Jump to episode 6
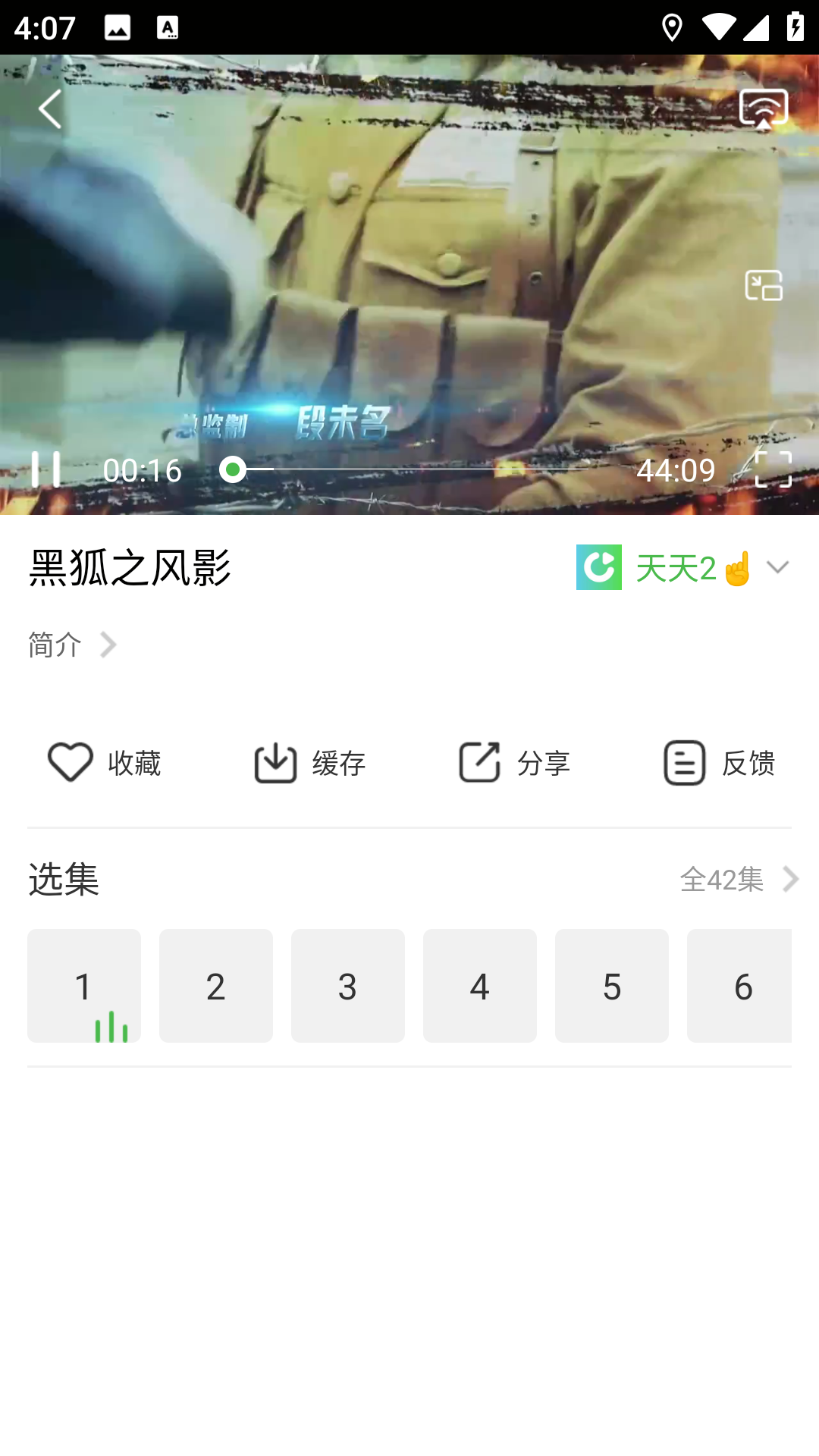Screen dimensions: 819x1456 tap(740, 986)
